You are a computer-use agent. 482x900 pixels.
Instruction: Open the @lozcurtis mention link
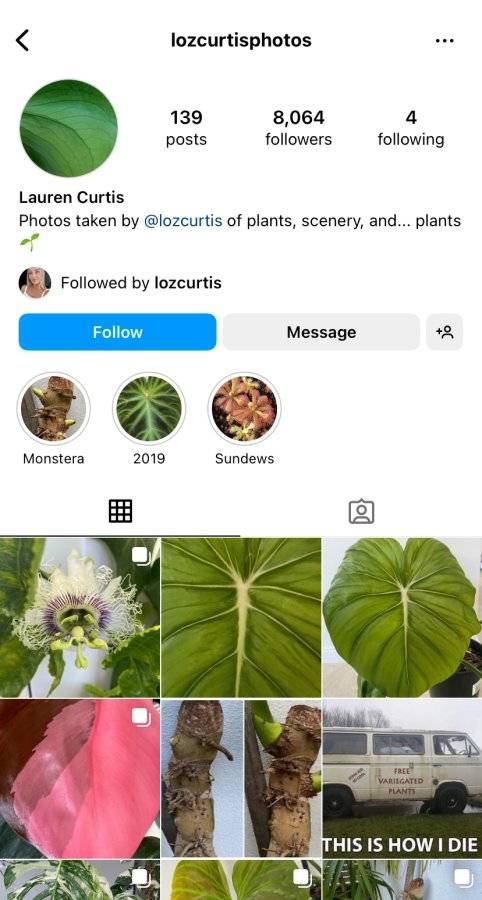(183, 220)
